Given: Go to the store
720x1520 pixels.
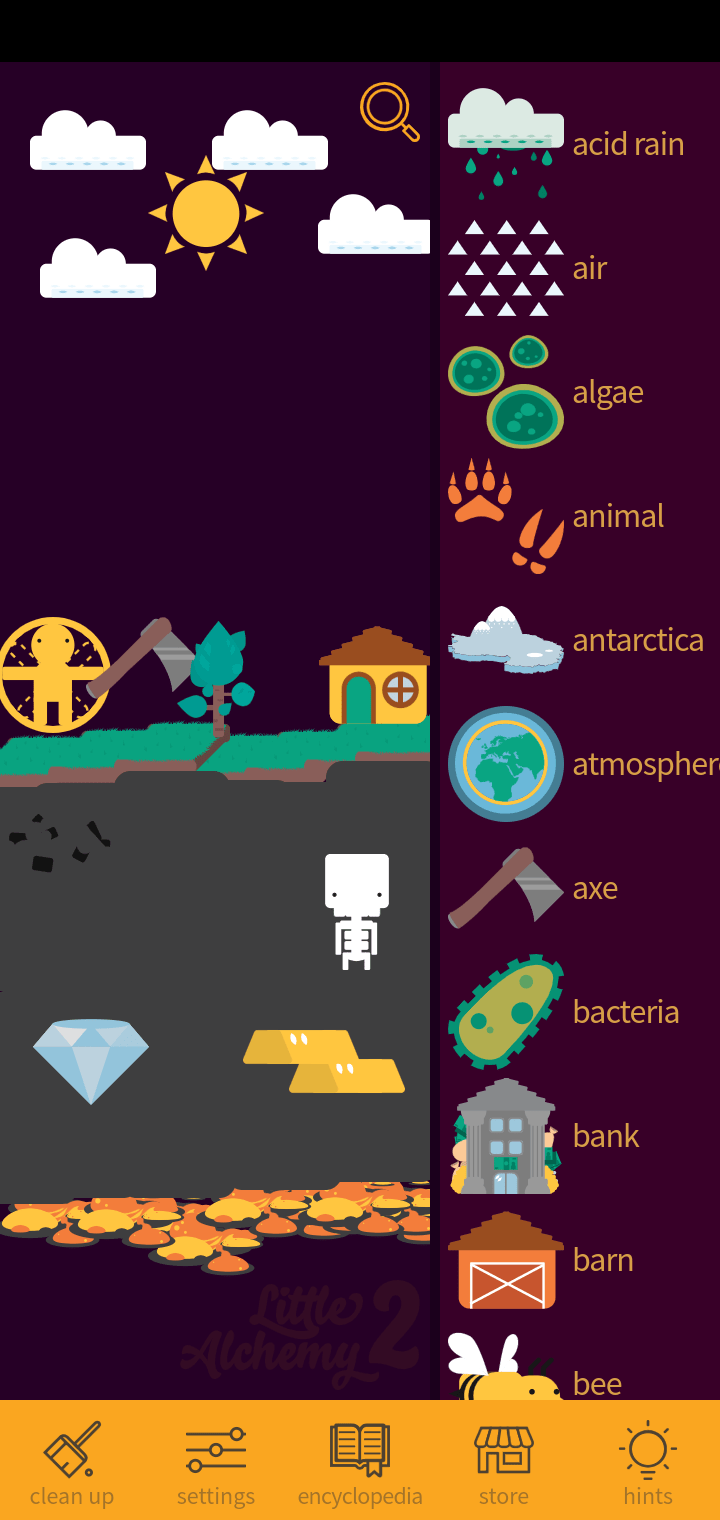Looking at the screenshot, I should 504,1463.
